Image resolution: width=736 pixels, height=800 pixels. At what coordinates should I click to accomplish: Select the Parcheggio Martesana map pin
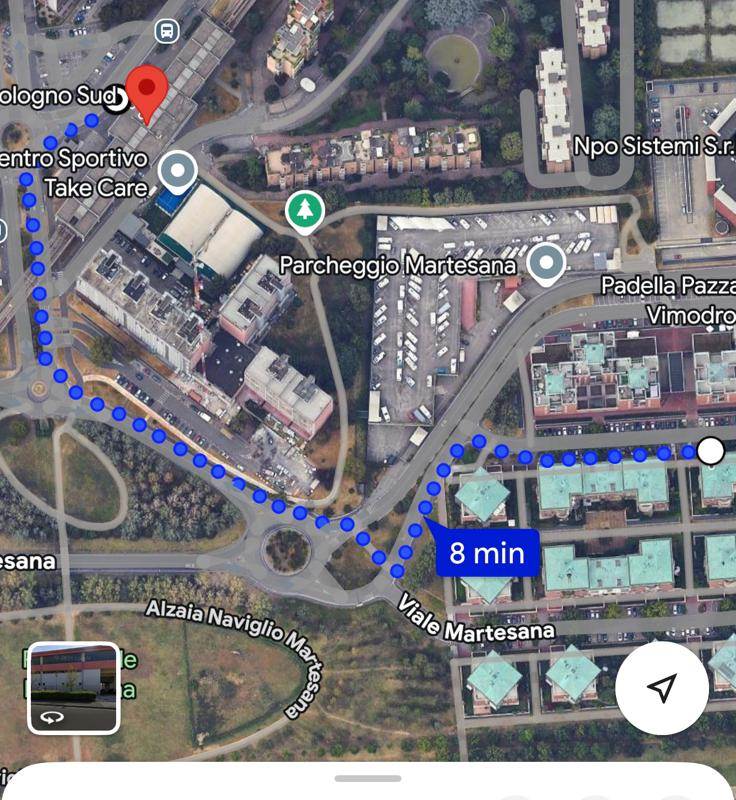546,264
